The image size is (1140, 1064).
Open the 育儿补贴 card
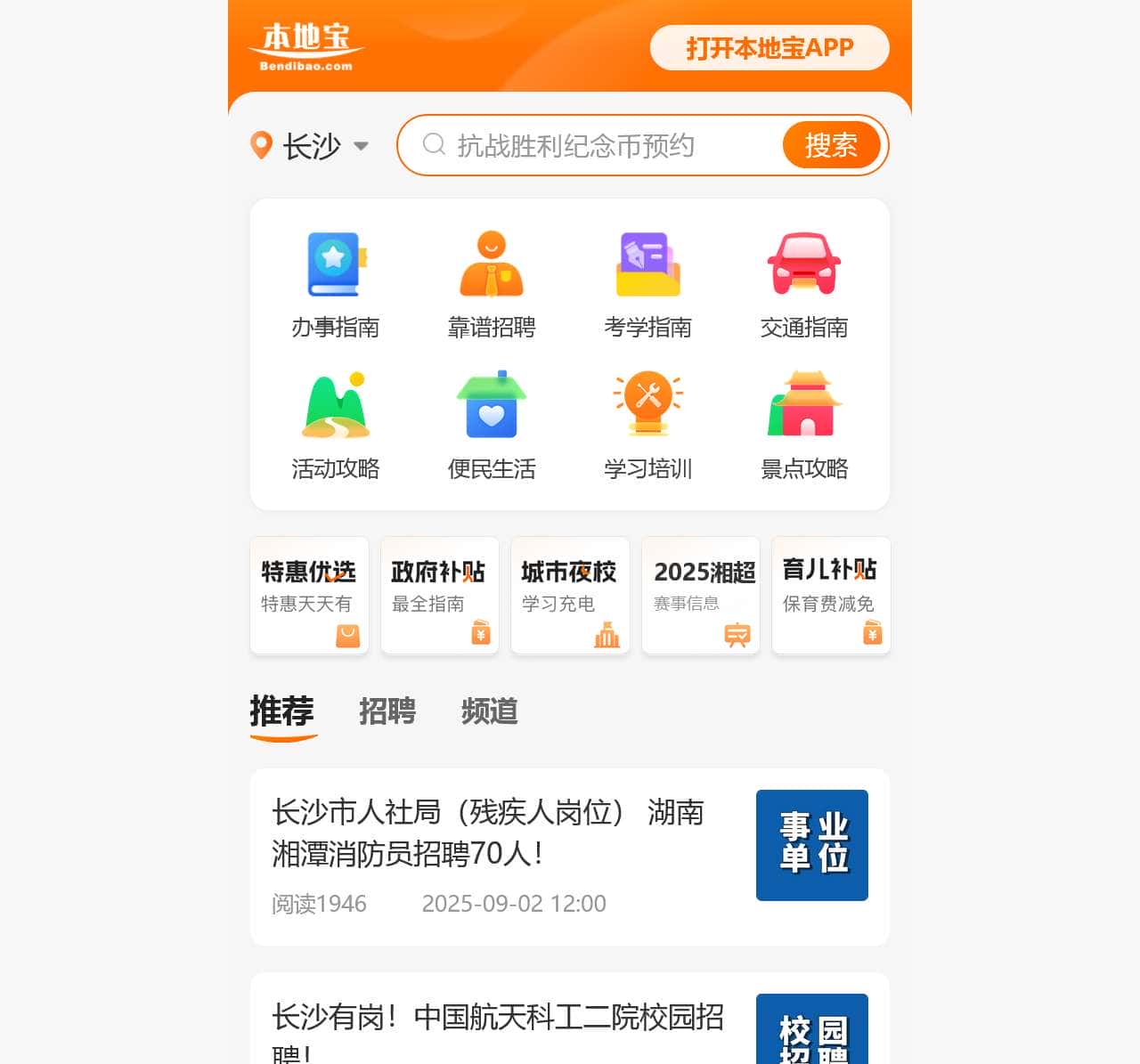click(830, 595)
